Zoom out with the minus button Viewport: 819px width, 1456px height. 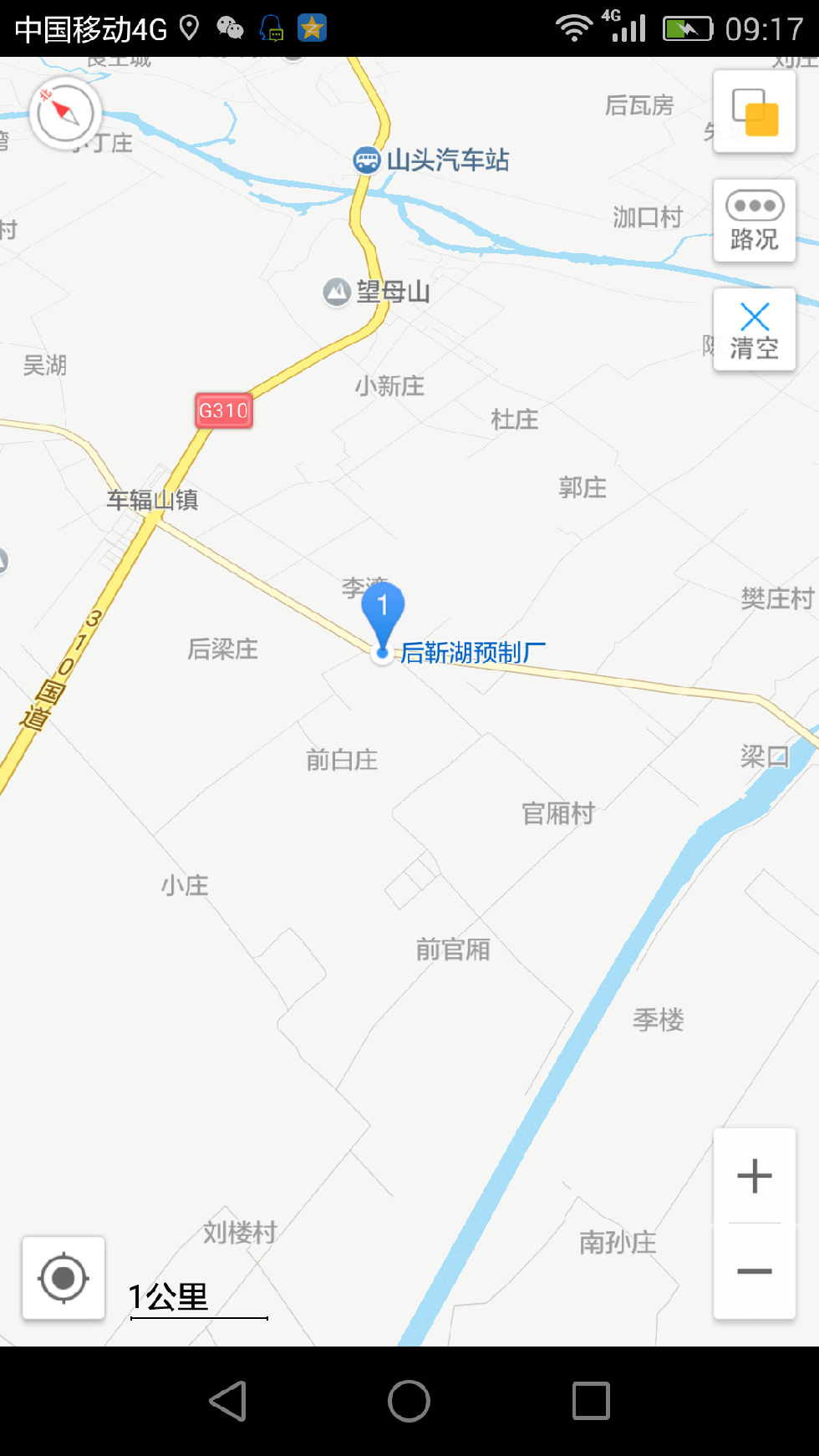(x=754, y=1271)
